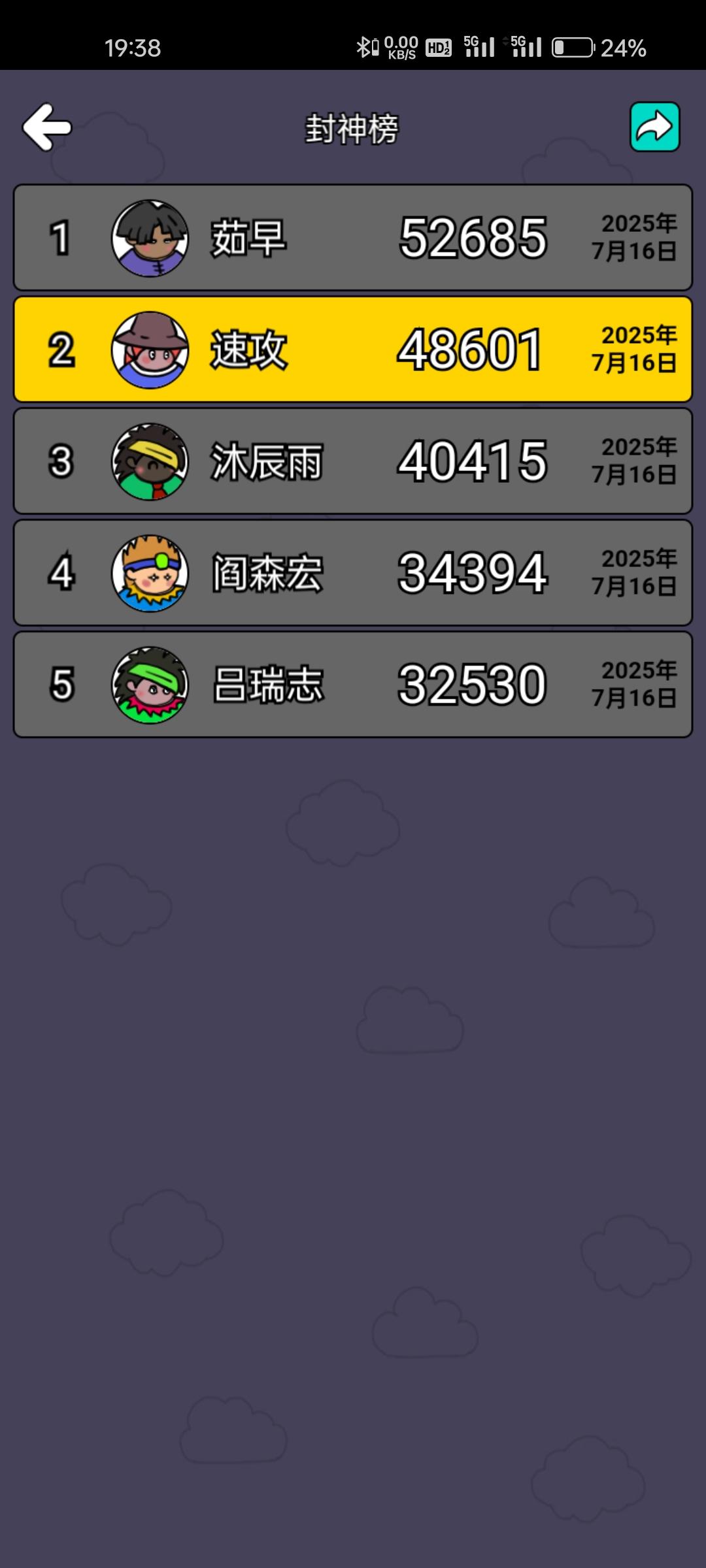Viewport: 706px width, 1568px height.
Task: Open the highlighted rank 2 entry for 速攻
Action: click(x=353, y=351)
